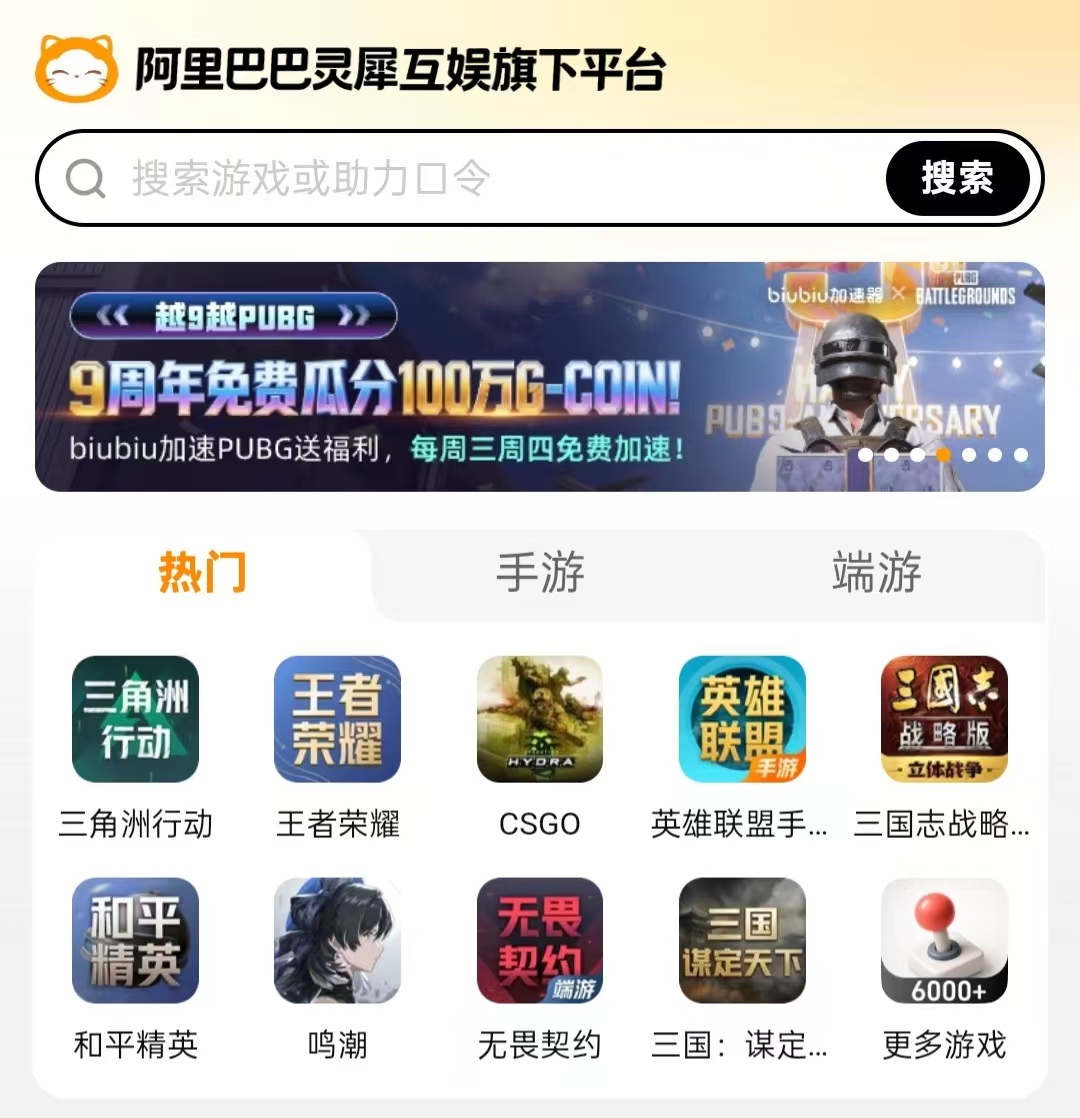Tap the black 搜索 button
Image resolution: width=1080 pixels, height=1118 pixels.
click(x=957, y=179)
